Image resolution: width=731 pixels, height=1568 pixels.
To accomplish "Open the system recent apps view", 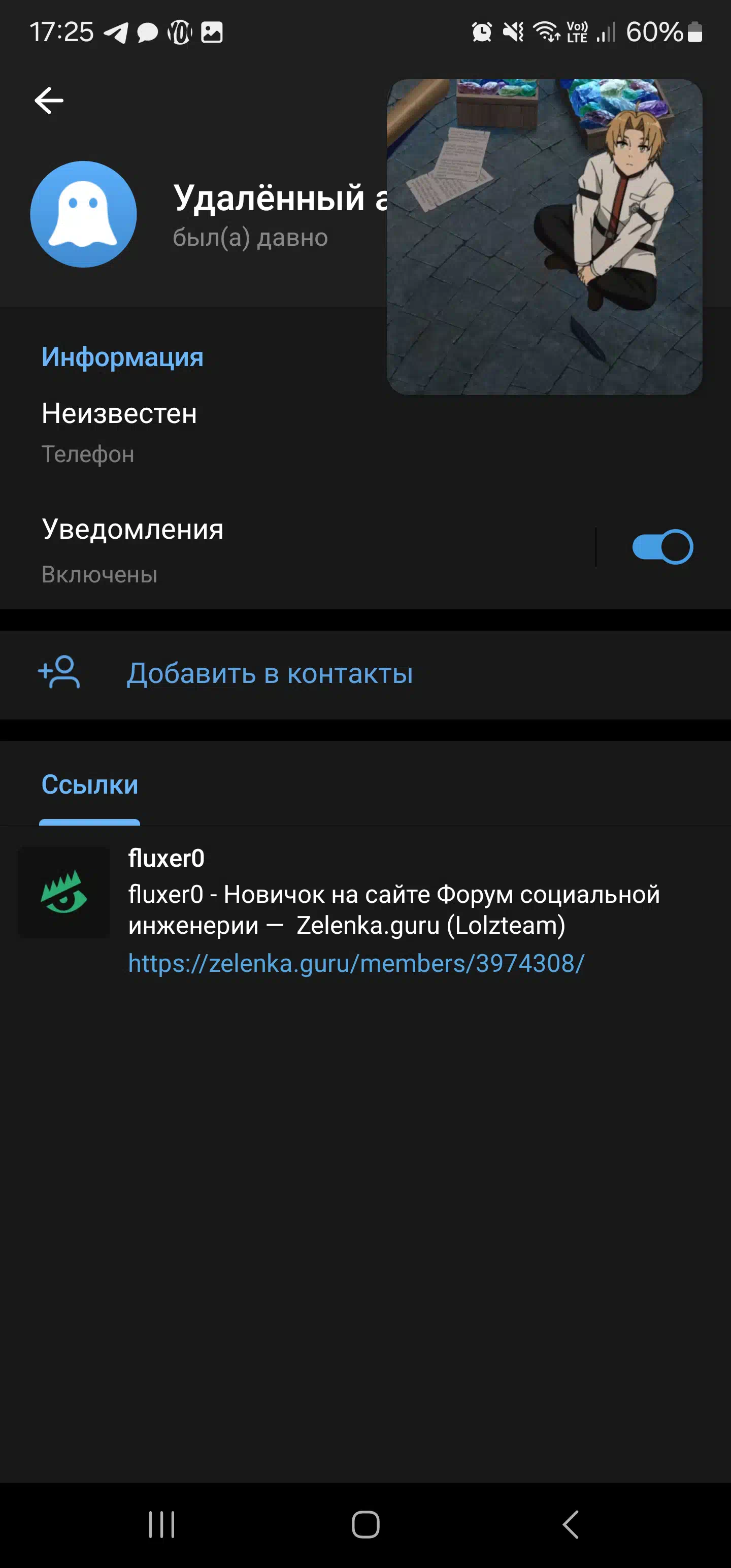I will (161, 1524).
